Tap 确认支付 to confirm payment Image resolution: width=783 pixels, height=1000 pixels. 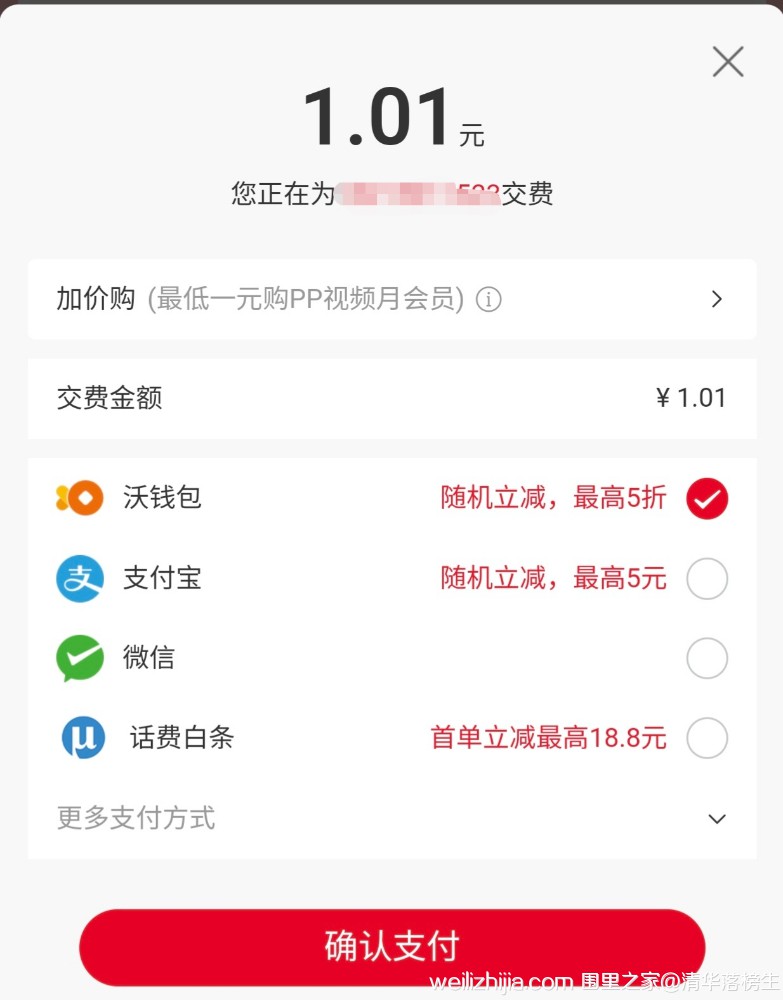[x=392, y=945]
